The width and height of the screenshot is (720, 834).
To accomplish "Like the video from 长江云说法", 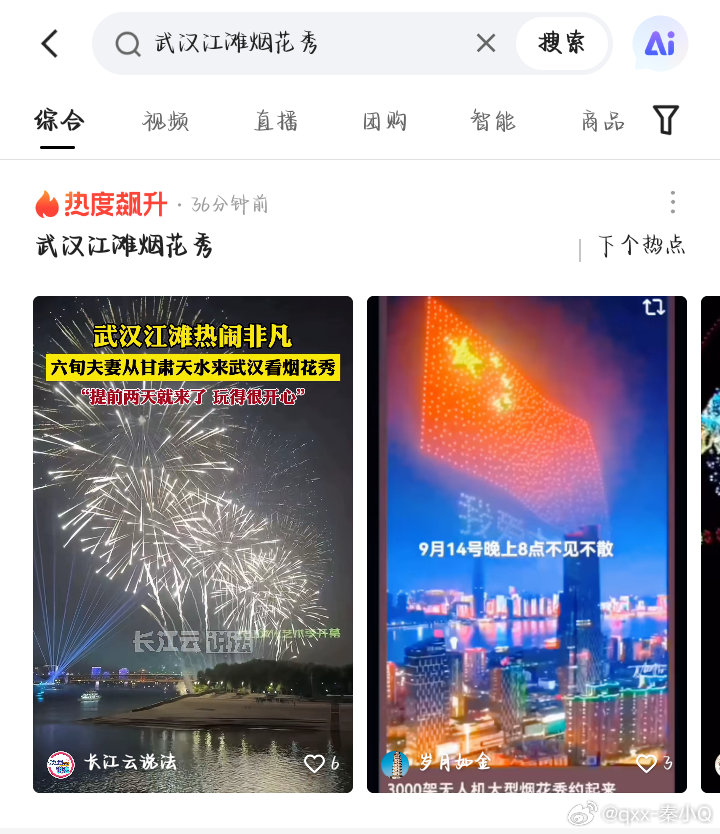I will (315, 763).
